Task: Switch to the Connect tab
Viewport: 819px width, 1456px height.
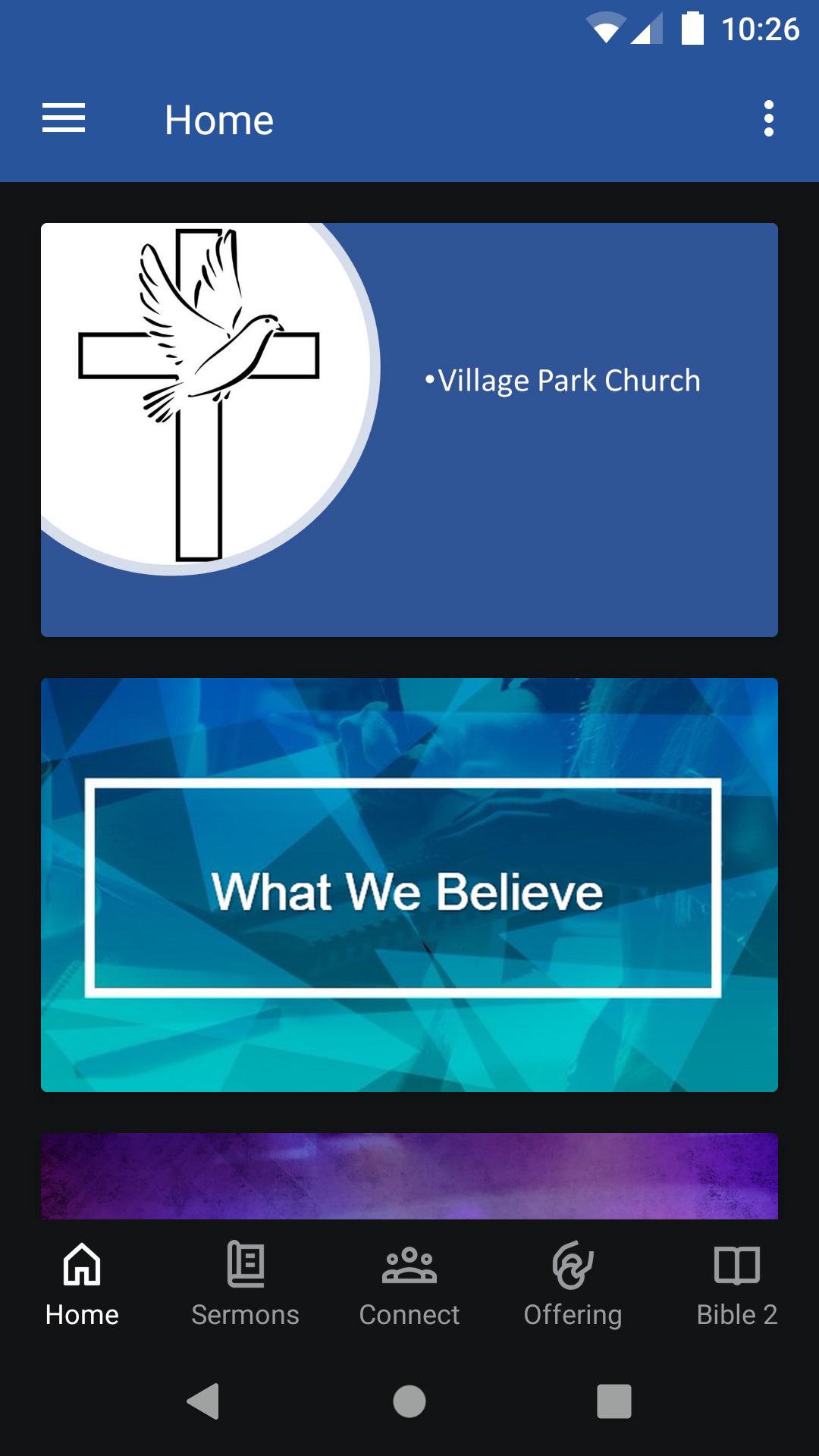Action: click(409, 1283)
